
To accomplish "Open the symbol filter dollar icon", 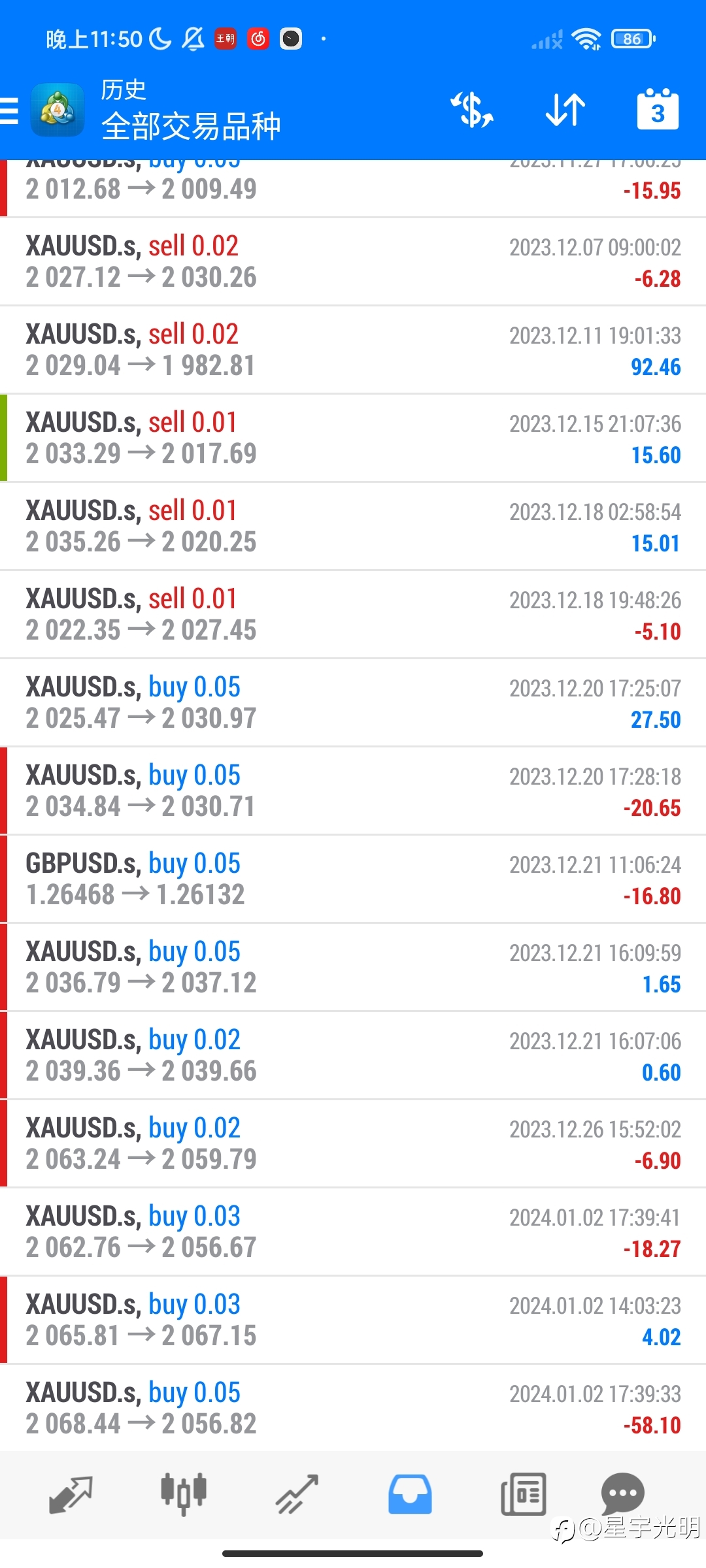I will pos(471,110).
